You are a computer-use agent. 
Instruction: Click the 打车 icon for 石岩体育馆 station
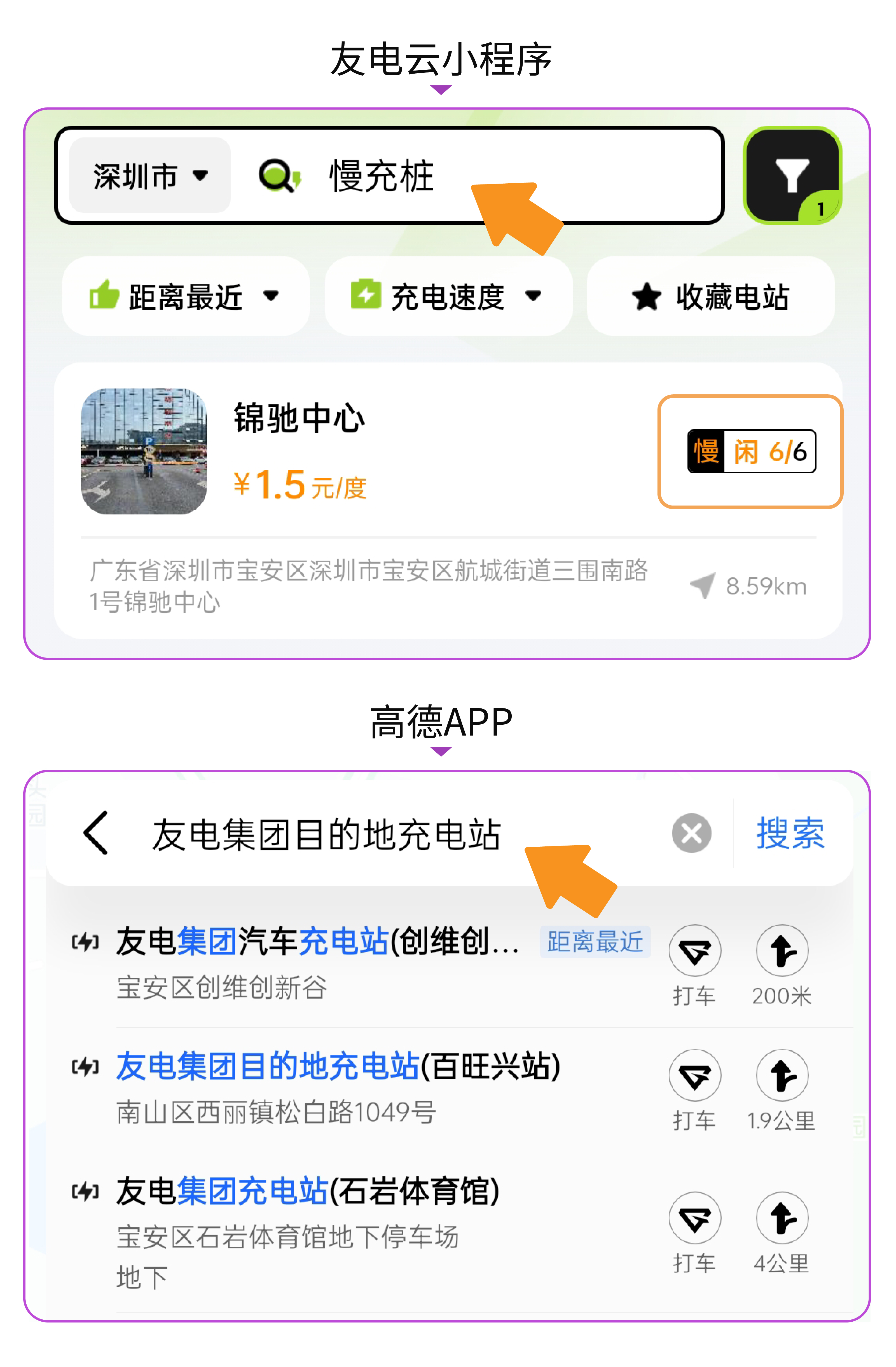pos(695,1218)
